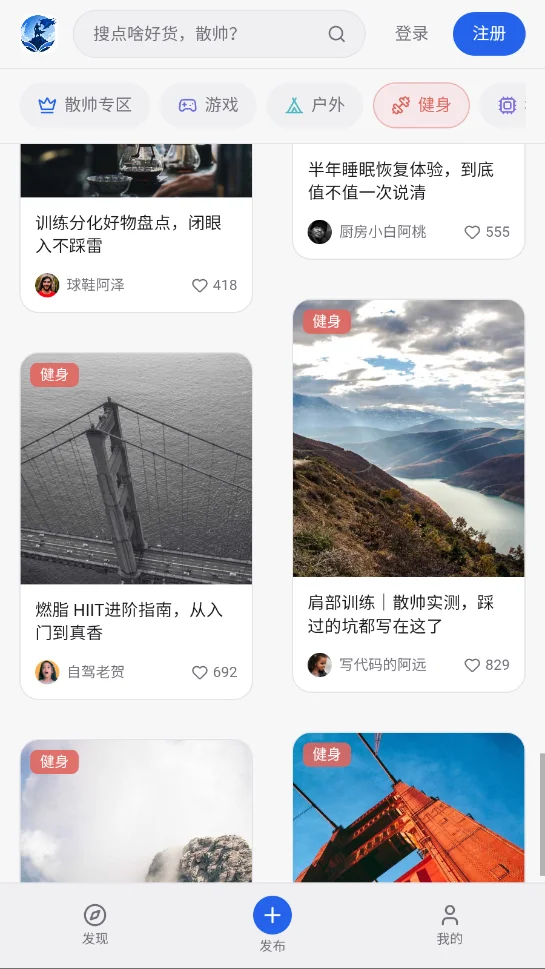Switch to the 游戏 category chip
This screenshot has width=545, height=969.
click(x=208, y=105)
